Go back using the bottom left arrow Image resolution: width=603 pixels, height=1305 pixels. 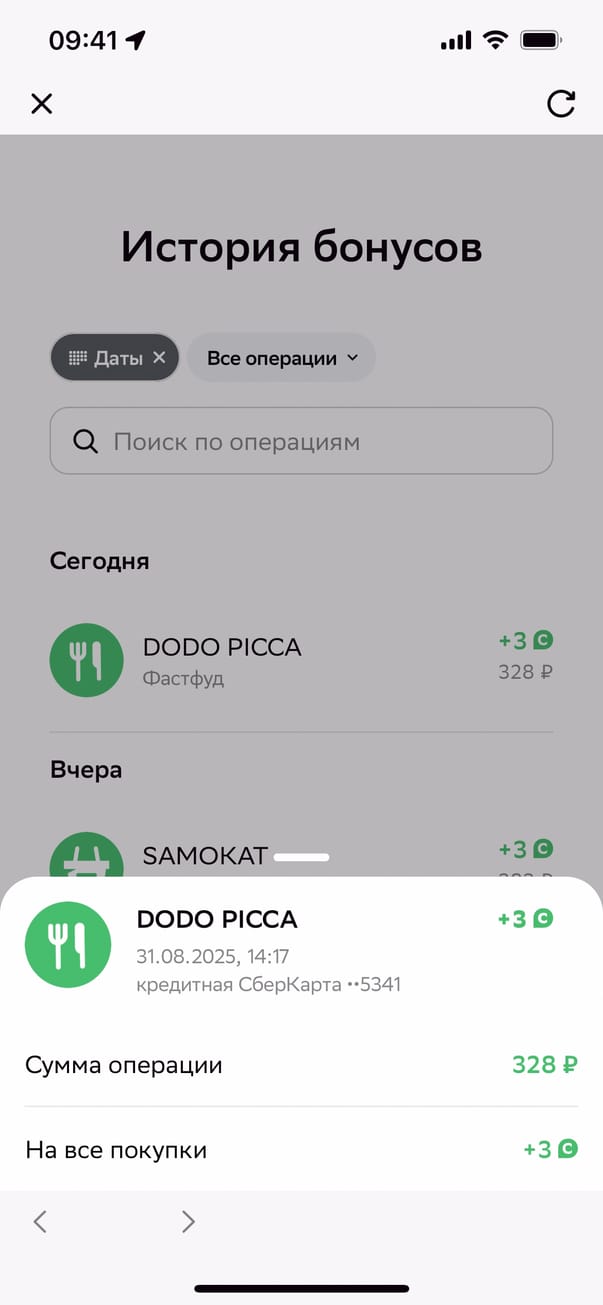tap(40, 1220)
